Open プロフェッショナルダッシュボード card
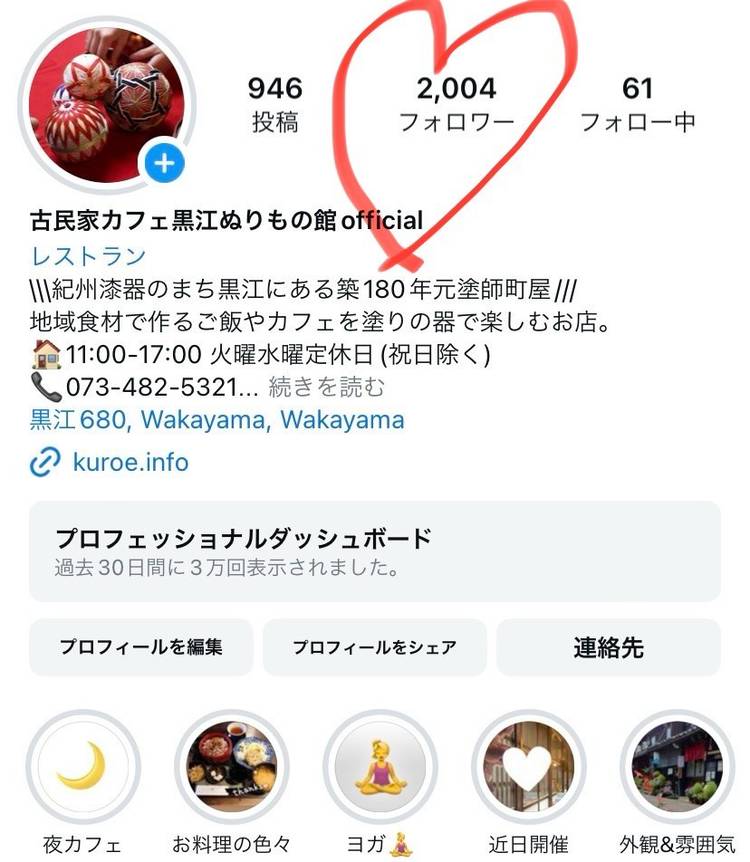The image size is (750, 862). pyautogui.click(x=374, y=552)
